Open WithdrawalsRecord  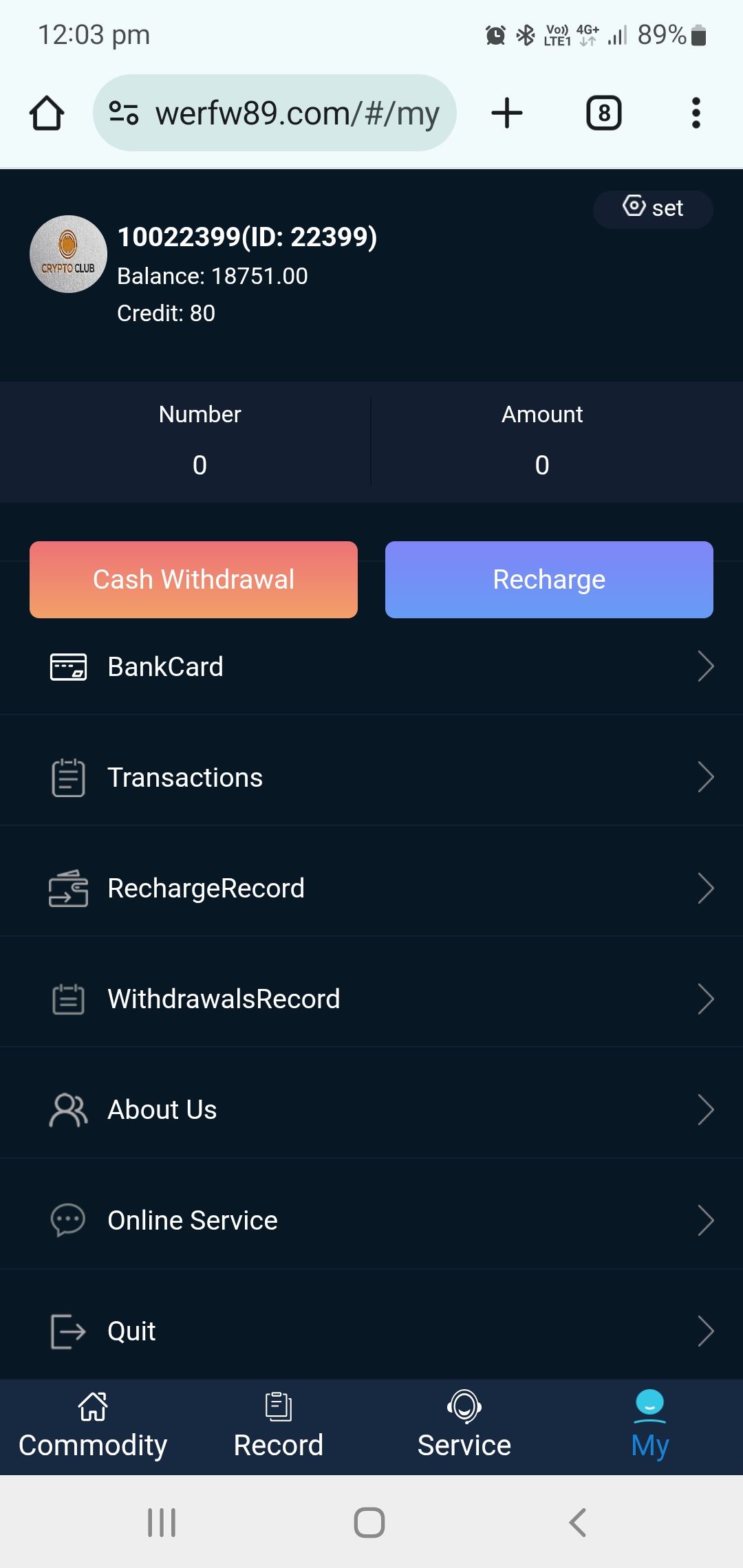371,999
